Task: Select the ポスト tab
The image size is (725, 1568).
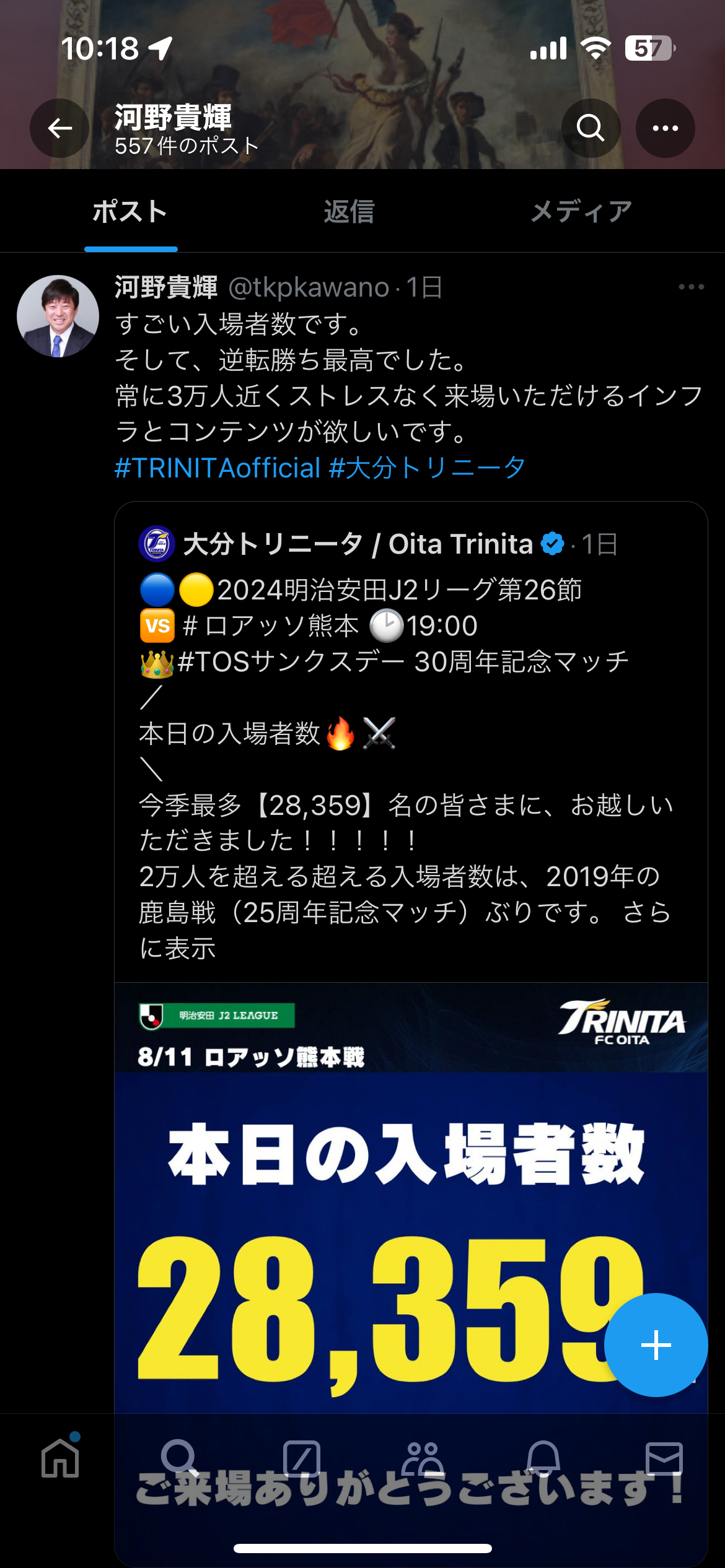Action: pos(130,212)
